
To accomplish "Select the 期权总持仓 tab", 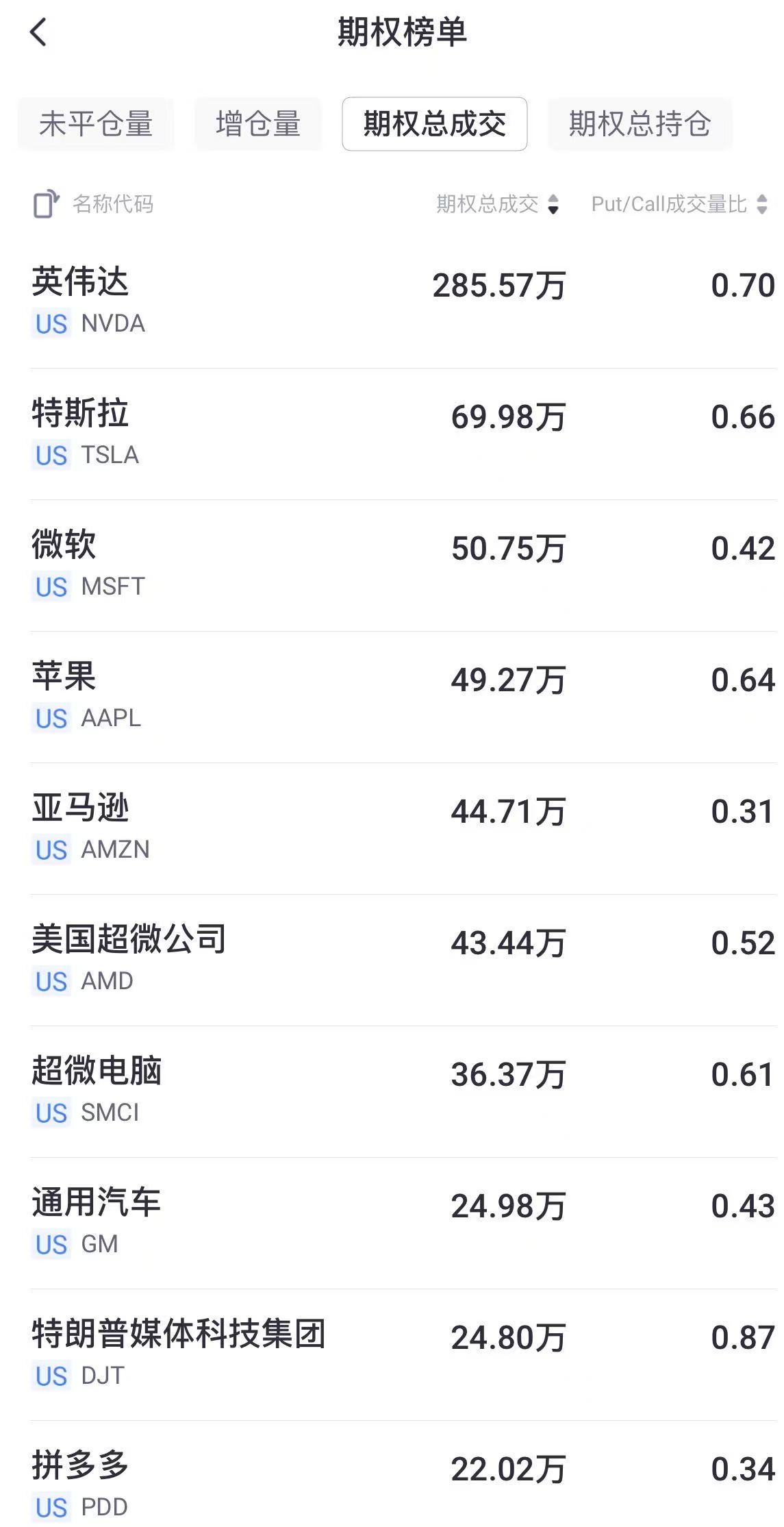I will pyautogui.click(x=637, y=123).
